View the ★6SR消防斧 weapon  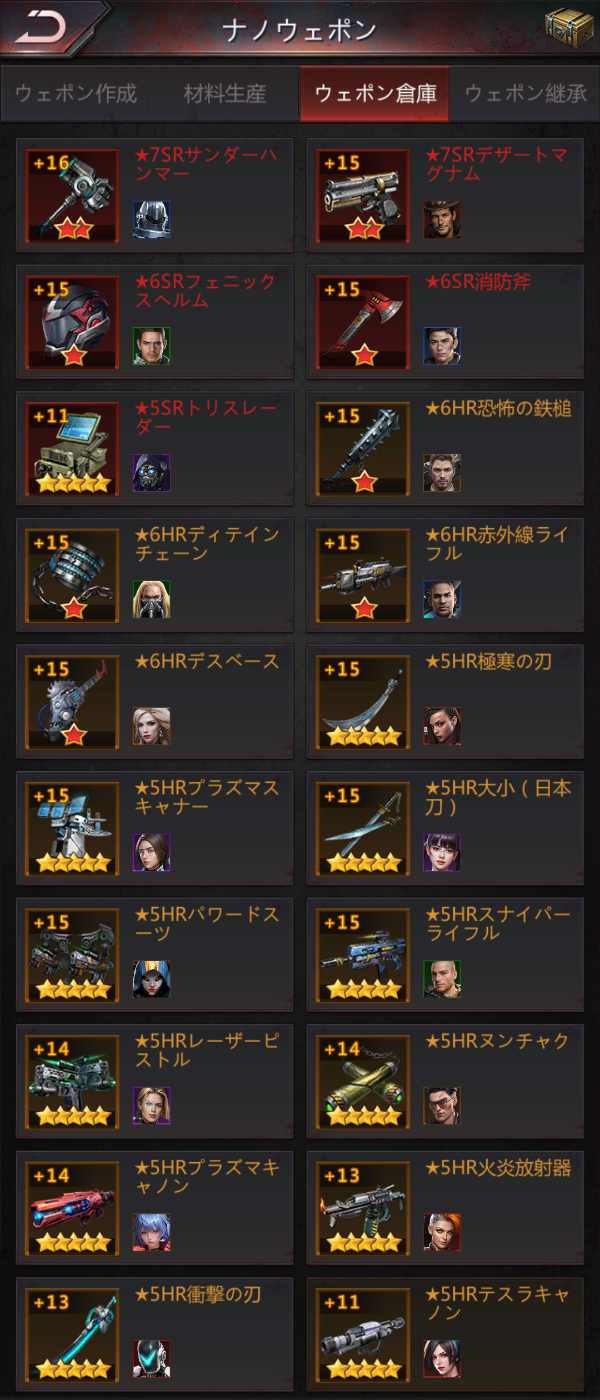point(445,321)
